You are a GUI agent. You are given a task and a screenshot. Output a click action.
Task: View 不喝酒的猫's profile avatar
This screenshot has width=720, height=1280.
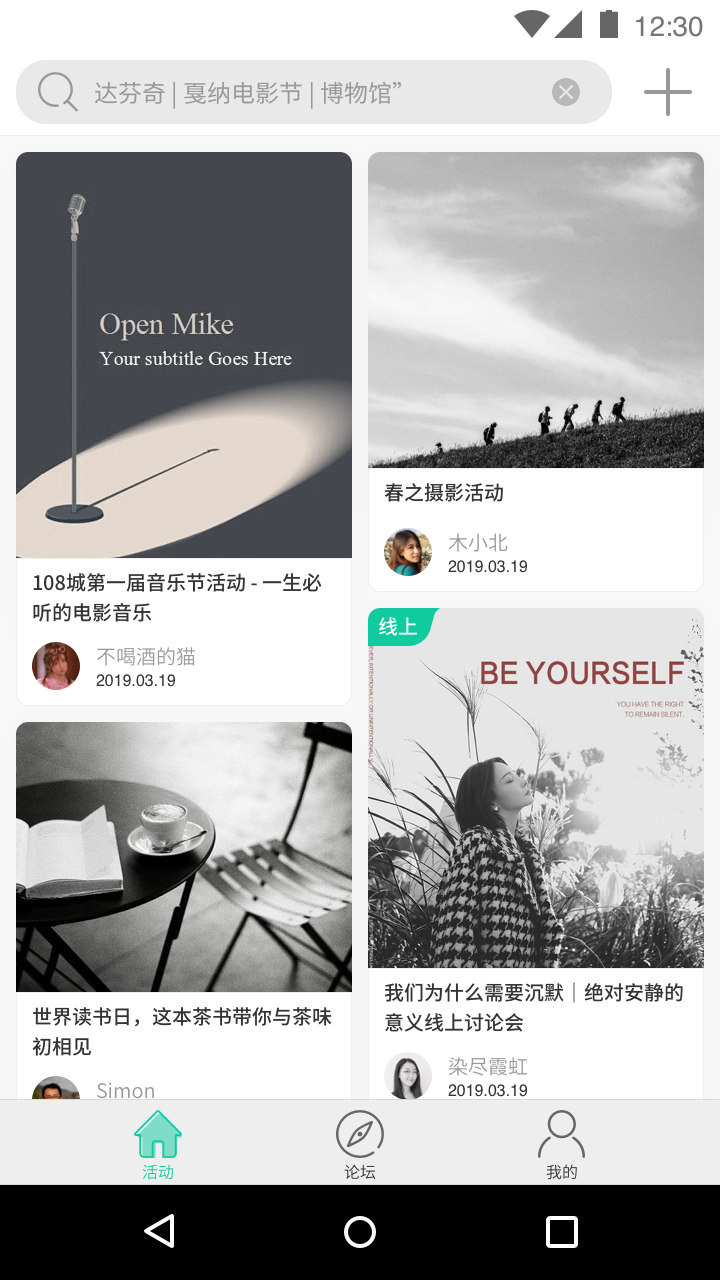(56, 666)
